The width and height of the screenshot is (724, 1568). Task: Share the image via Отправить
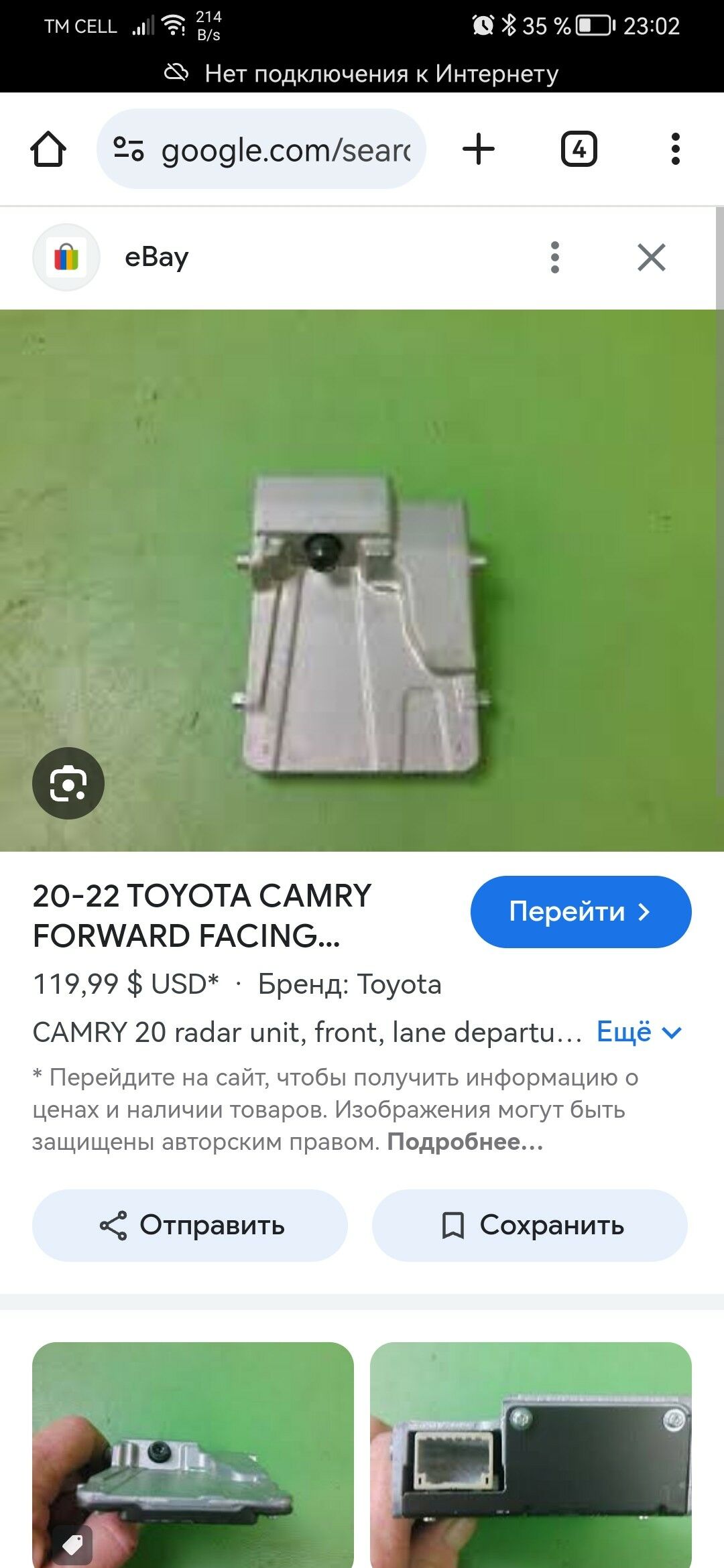coord(190,1225)
